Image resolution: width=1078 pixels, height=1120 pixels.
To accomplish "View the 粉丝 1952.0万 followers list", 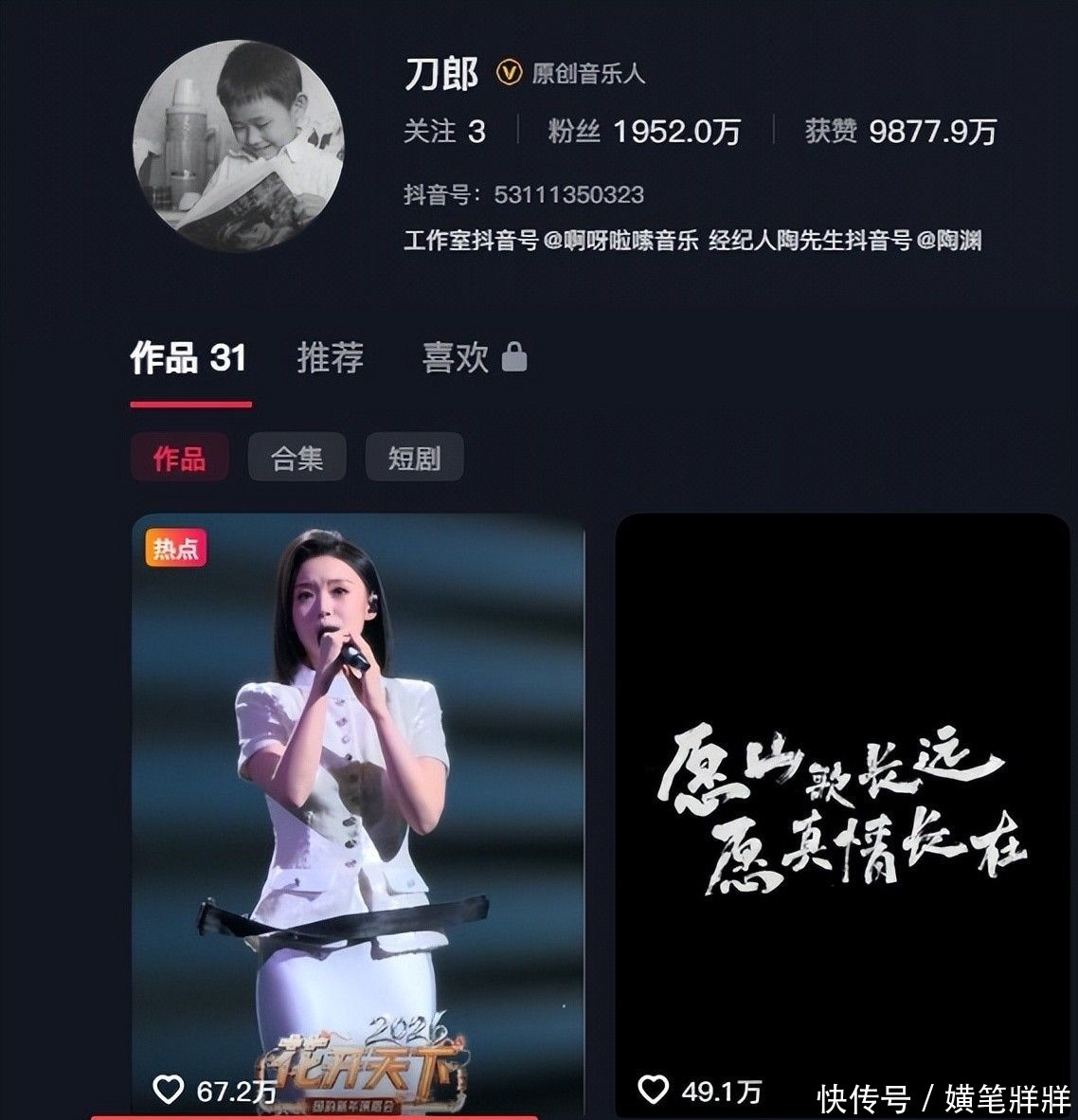I will pos(644,131).
